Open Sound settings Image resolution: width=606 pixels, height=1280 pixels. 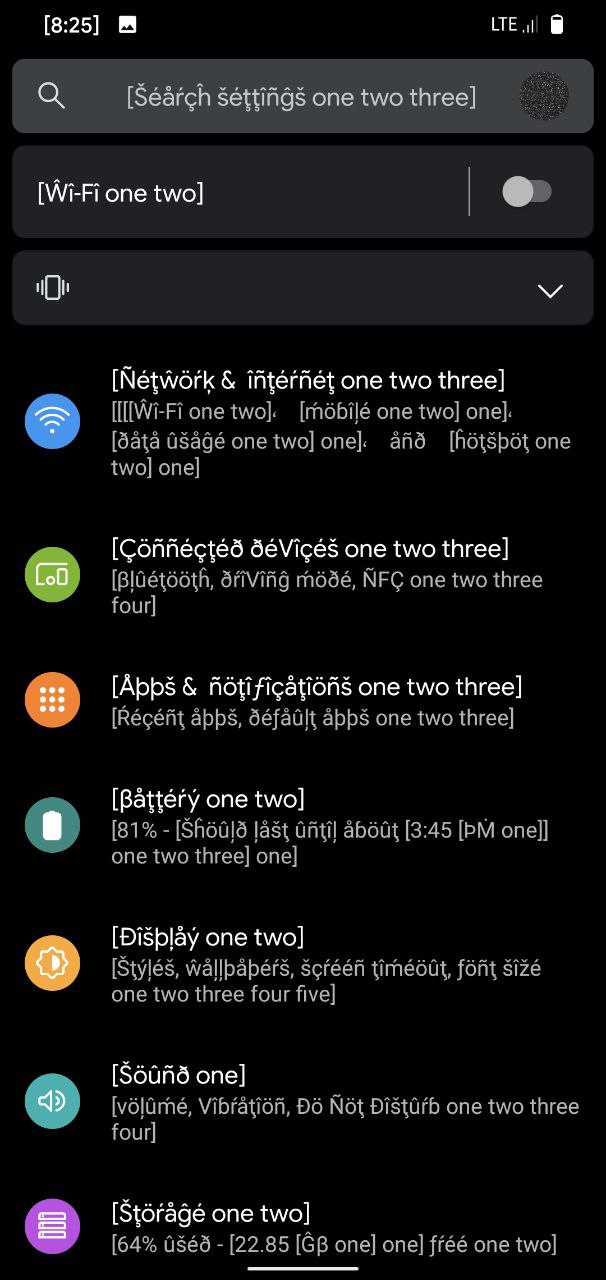[x=303, y=1101]
